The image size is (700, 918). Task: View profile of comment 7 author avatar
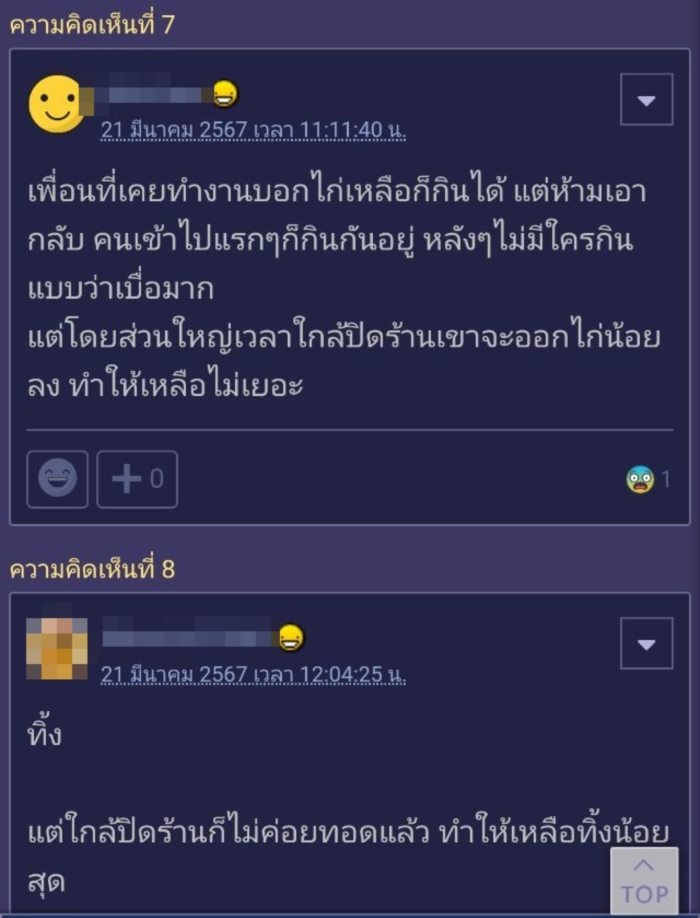(x=57, y=104)
